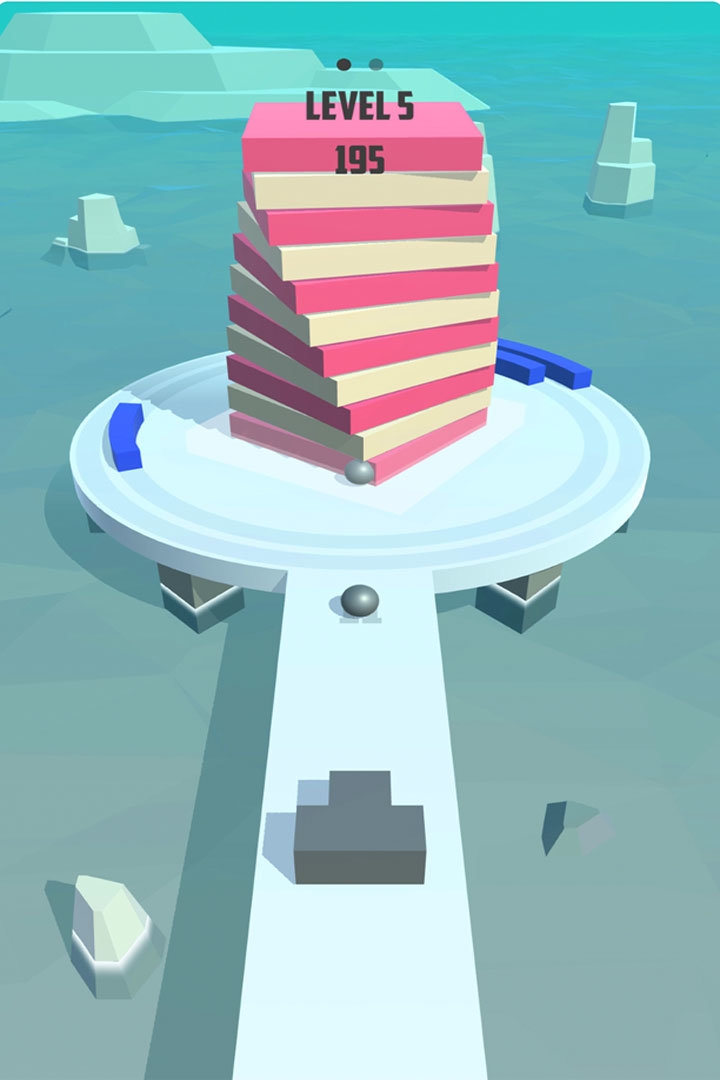Fire a ball at the pink tower

(362, 300)
